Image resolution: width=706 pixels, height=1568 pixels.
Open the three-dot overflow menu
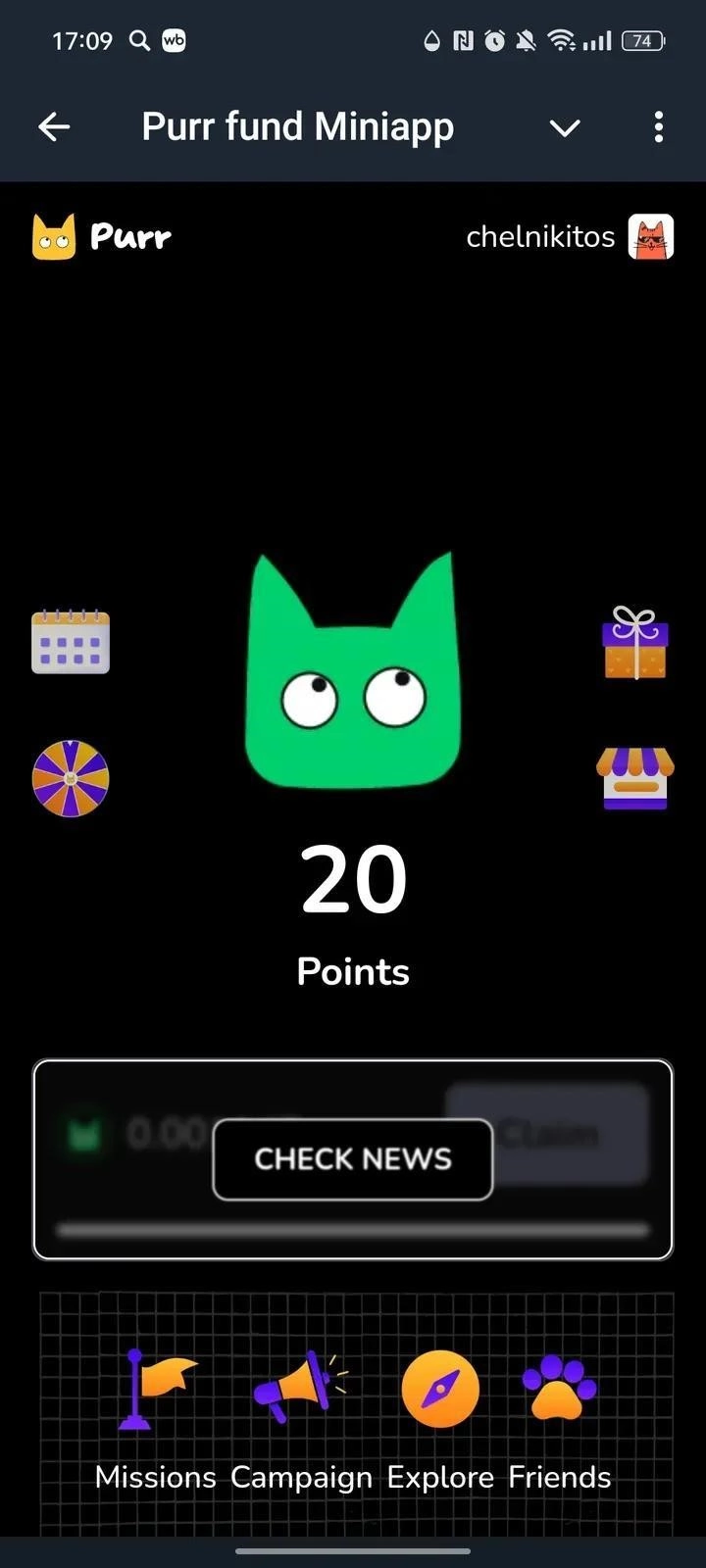pos(658,126)
